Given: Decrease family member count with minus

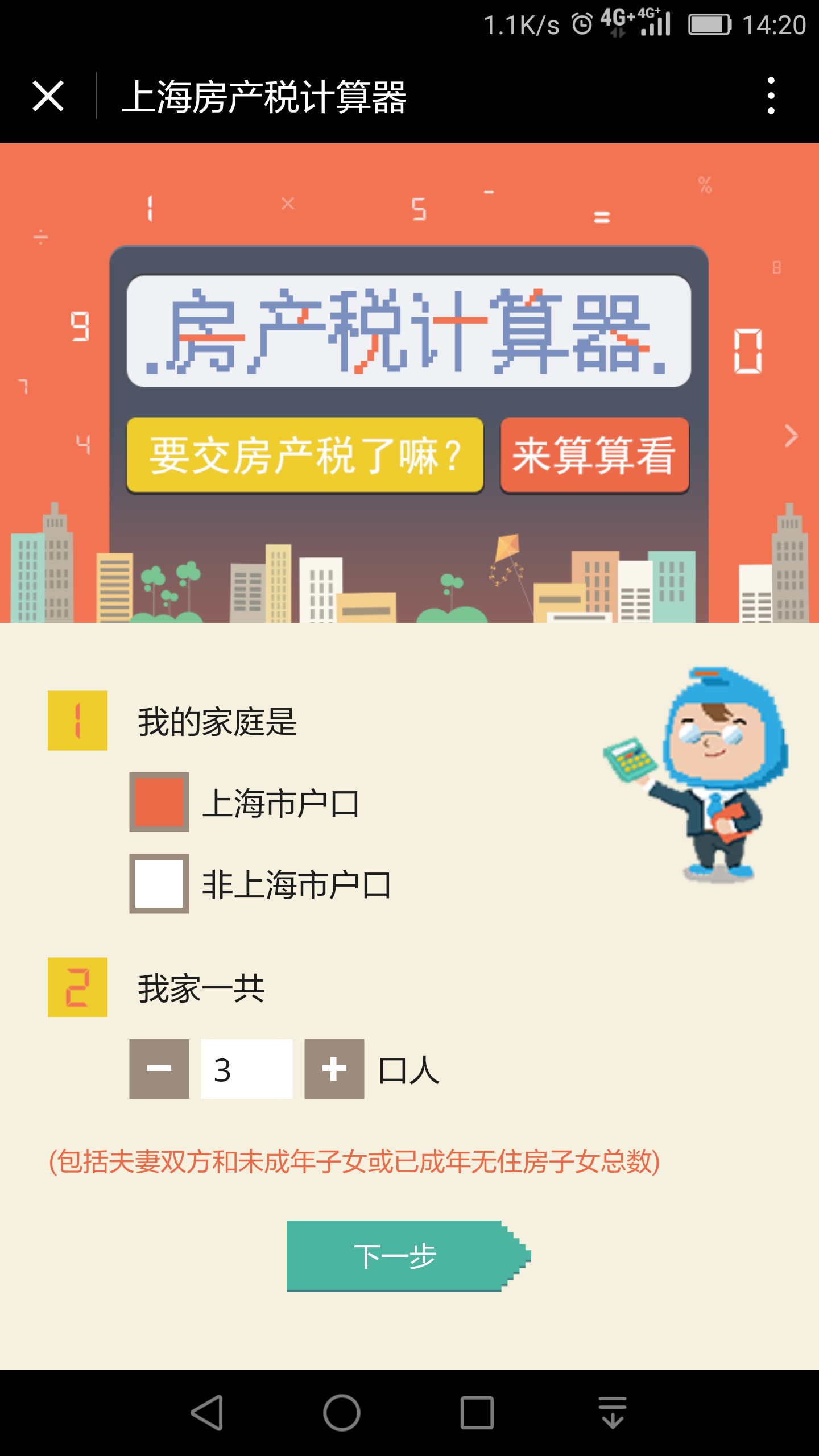Looking at the screenshot, I should 159,1069.
